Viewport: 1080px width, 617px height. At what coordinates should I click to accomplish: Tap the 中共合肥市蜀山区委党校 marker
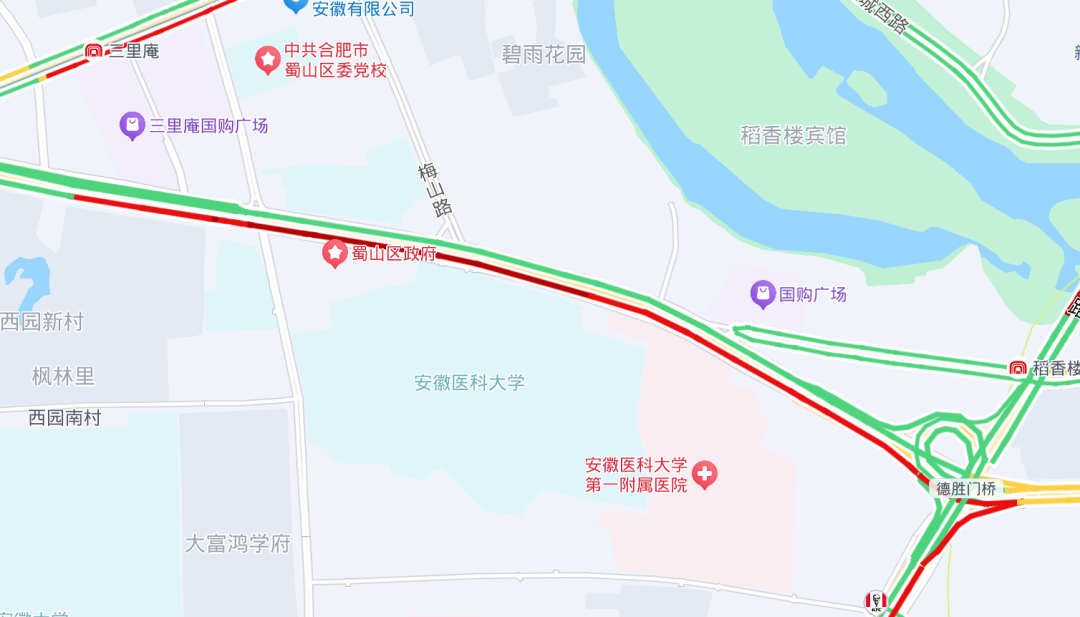[x=267, y=60]
